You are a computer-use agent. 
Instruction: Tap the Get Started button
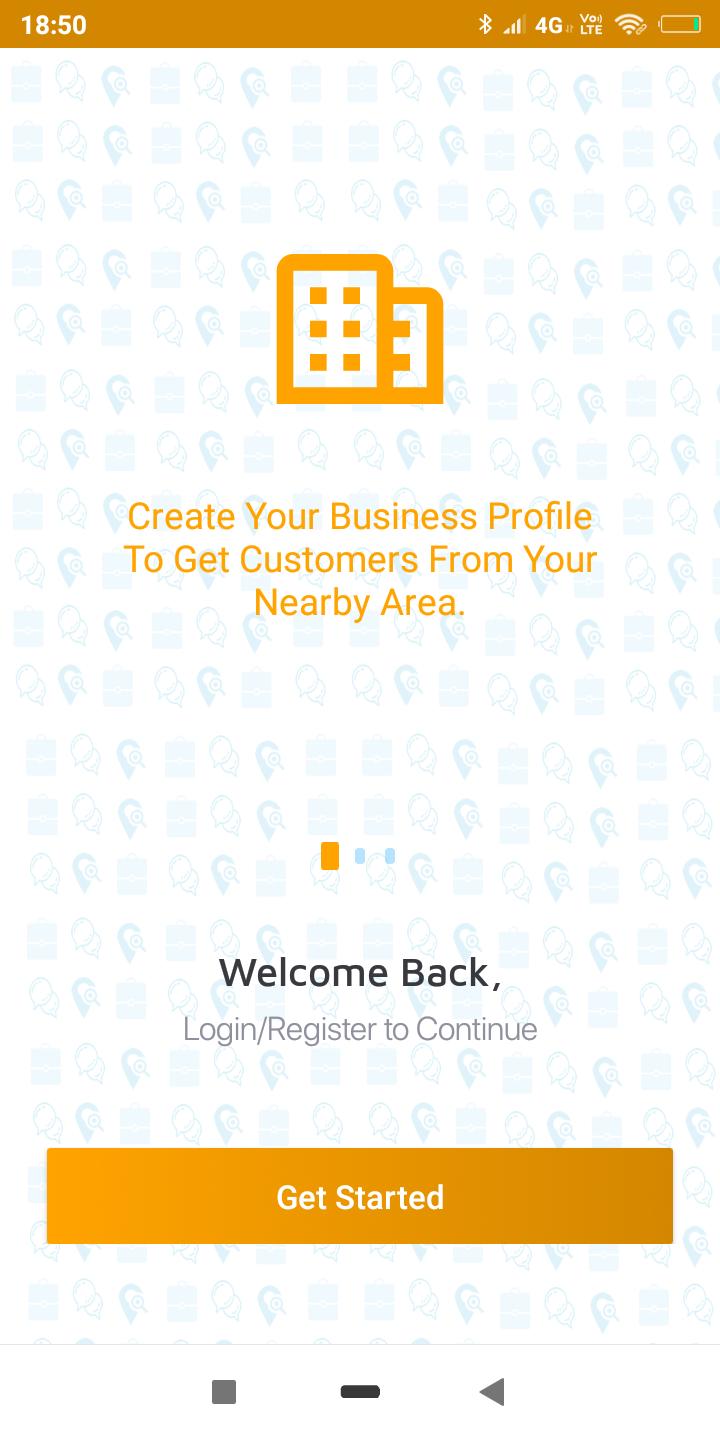[360, 1196]
